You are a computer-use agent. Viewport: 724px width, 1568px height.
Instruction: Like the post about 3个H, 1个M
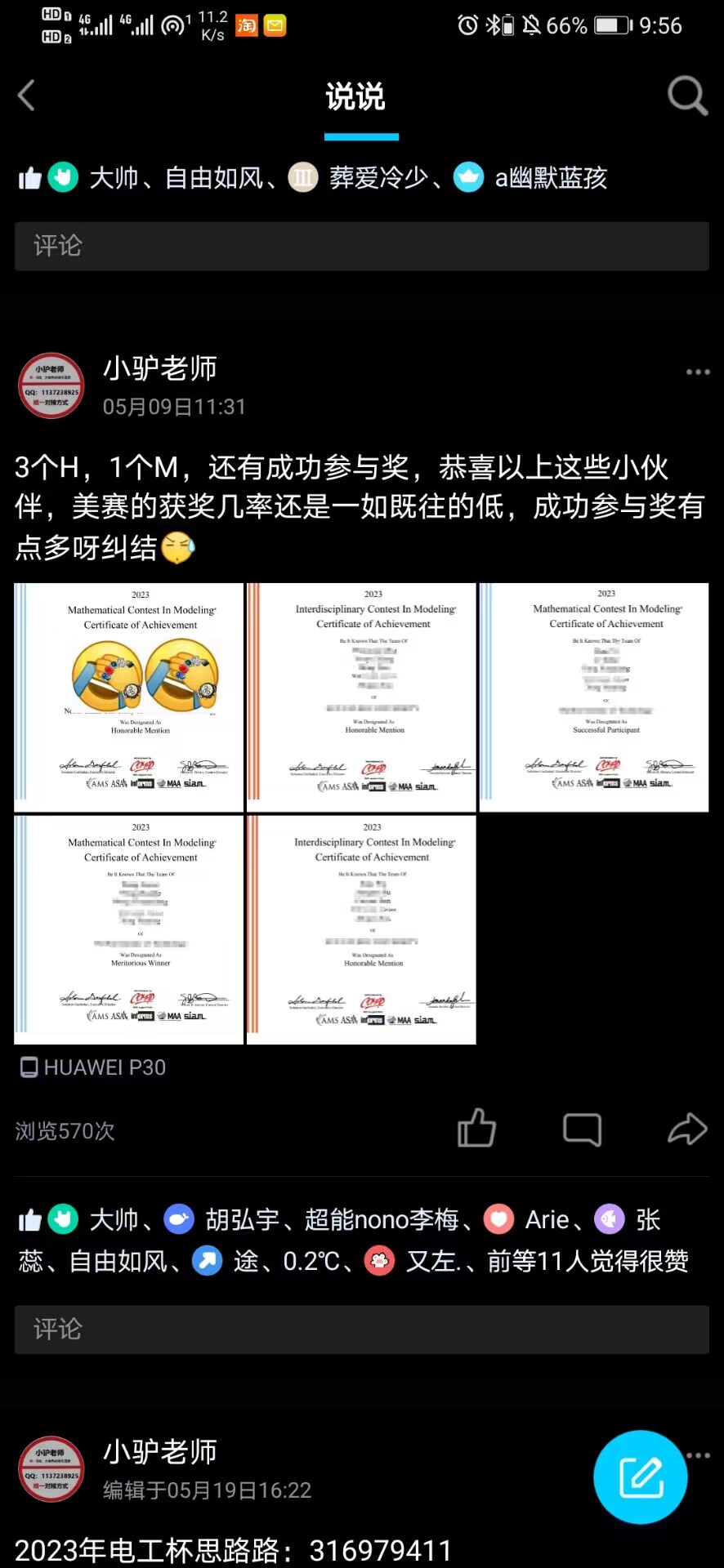coord(476,1129)
